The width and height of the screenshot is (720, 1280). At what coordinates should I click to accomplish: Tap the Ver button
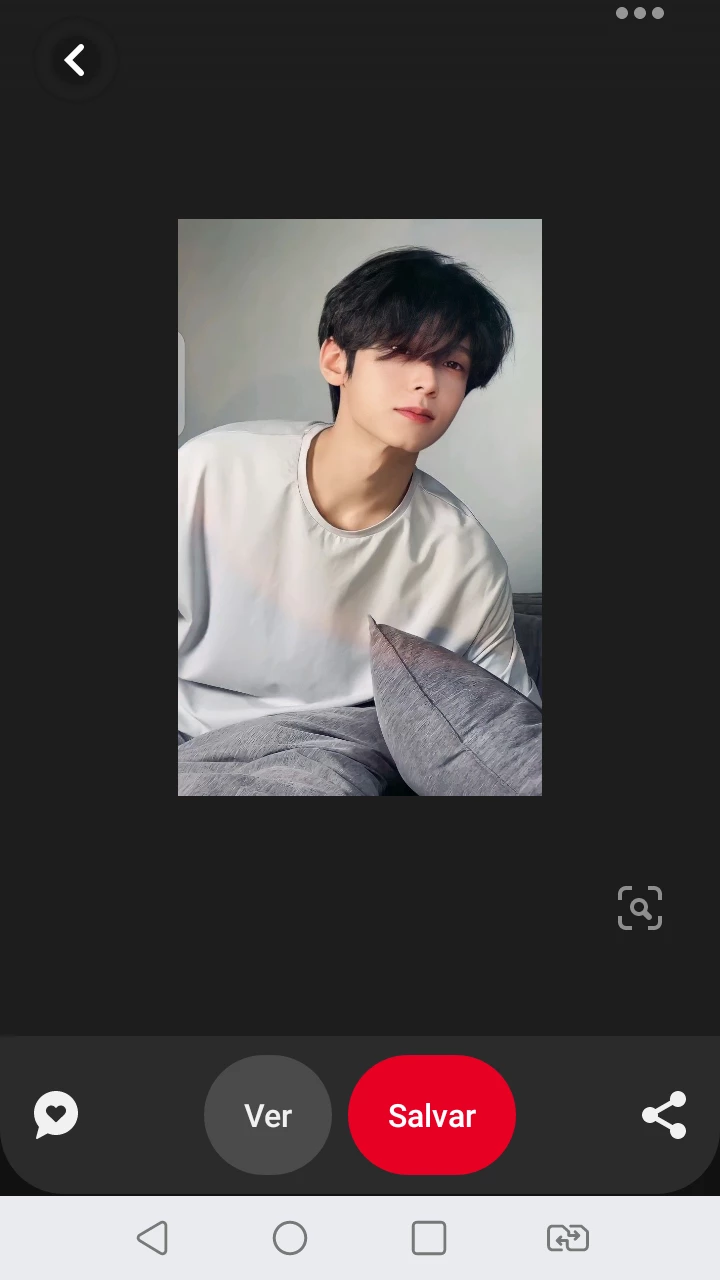pos(268,1115)
